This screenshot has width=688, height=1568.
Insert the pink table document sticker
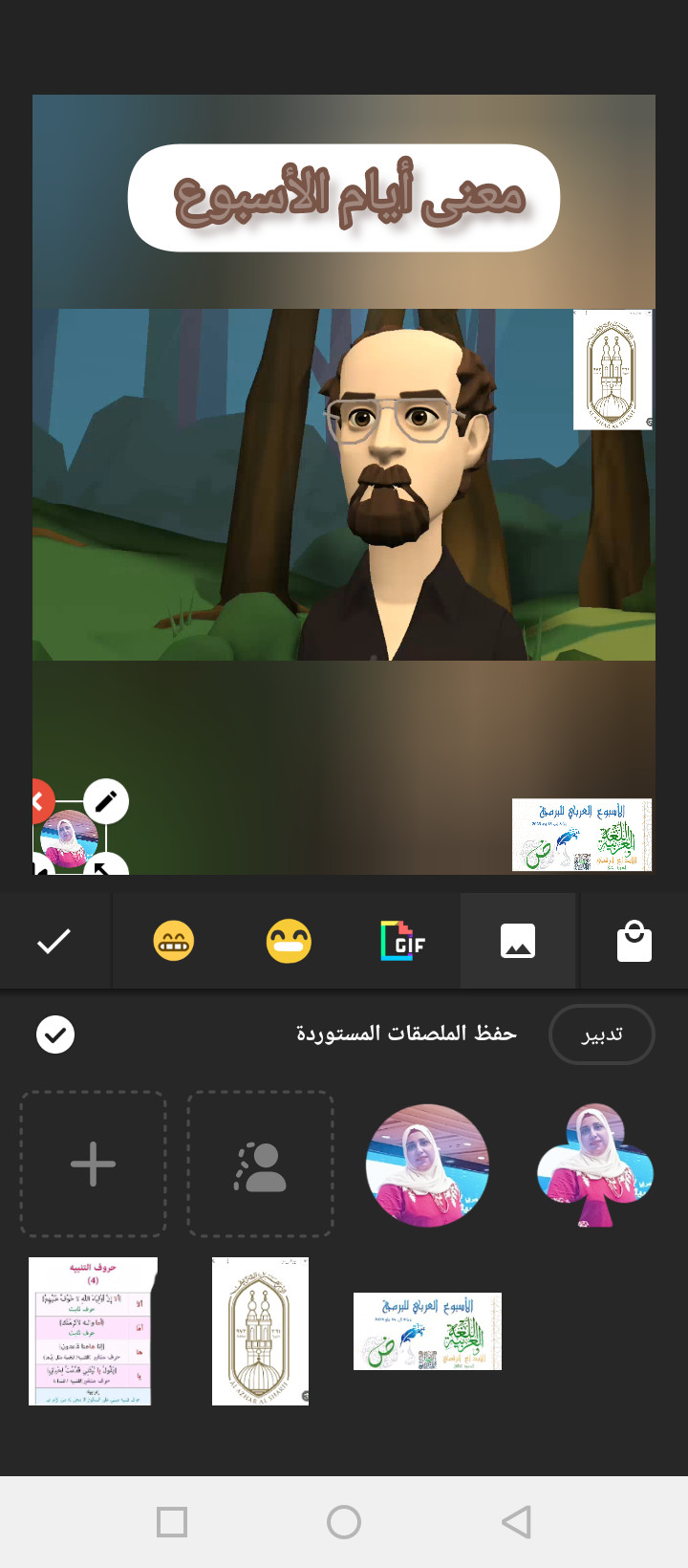point(93,1331)
